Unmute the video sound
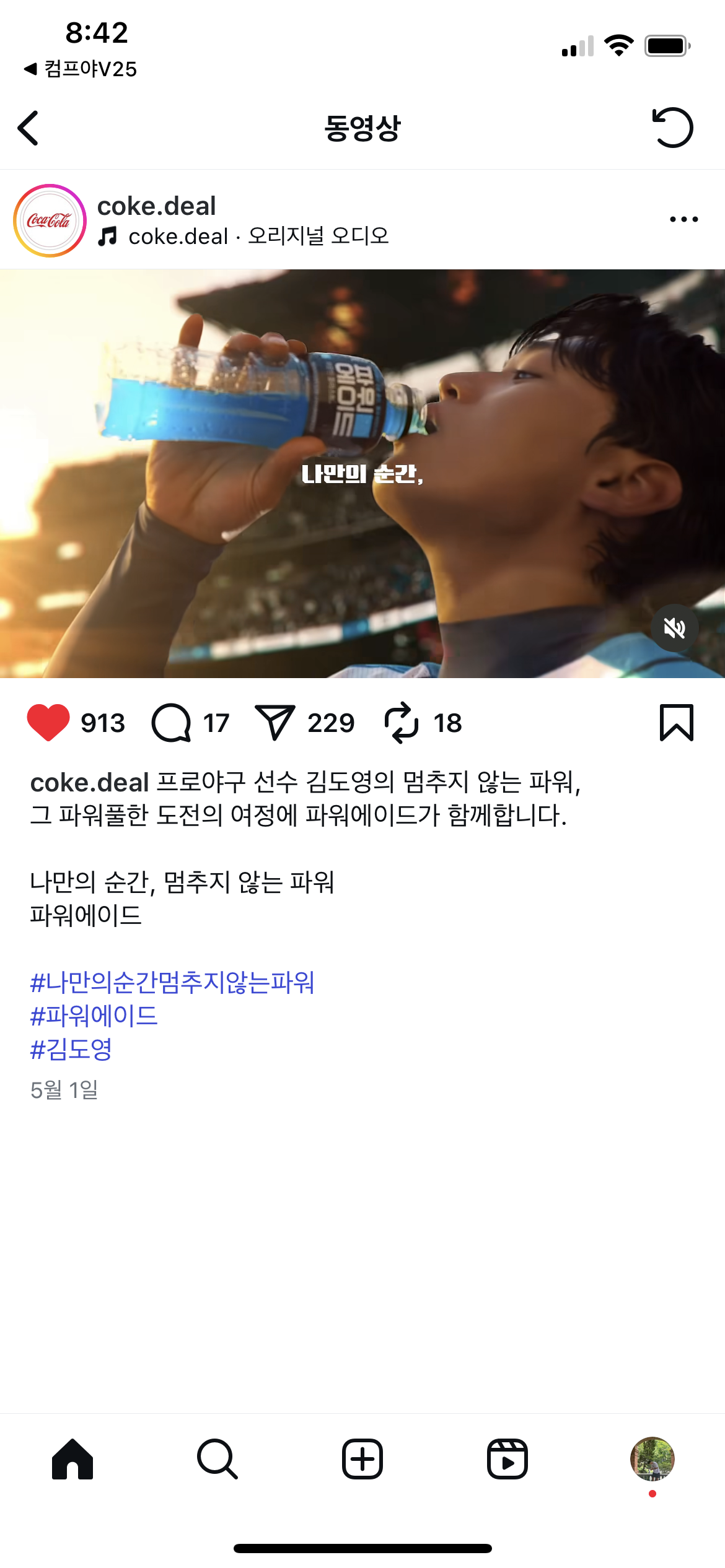725x1568 pixels. coord(674,629)
